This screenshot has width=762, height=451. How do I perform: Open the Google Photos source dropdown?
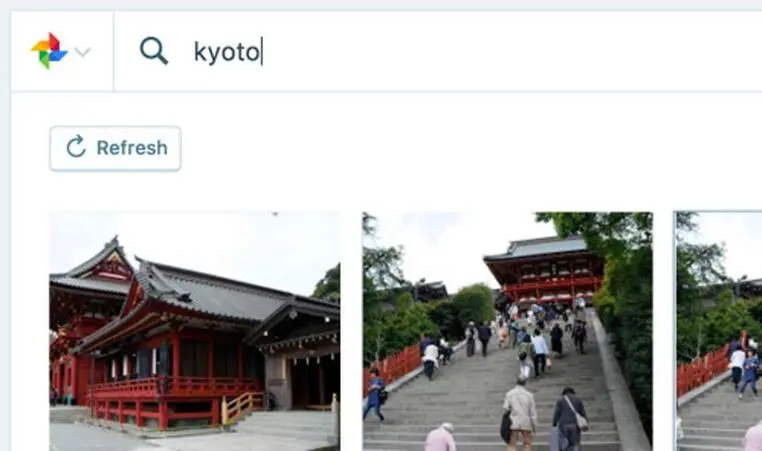click(61, 51)
